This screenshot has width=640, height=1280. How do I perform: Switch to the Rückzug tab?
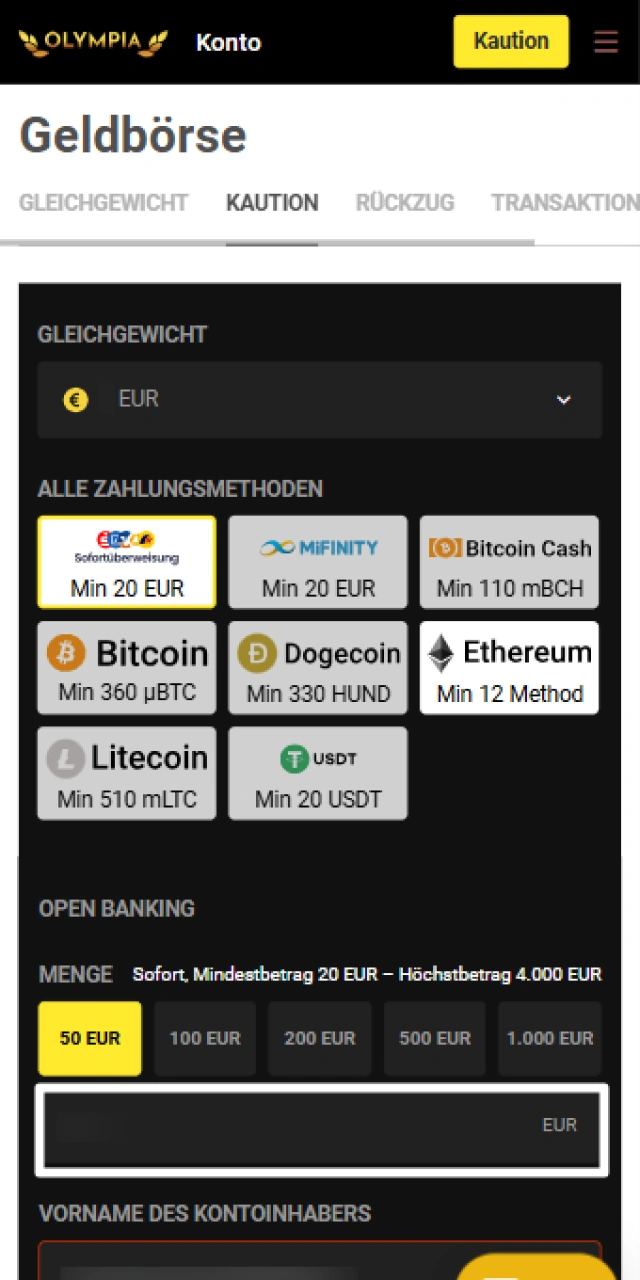point(405,203)
